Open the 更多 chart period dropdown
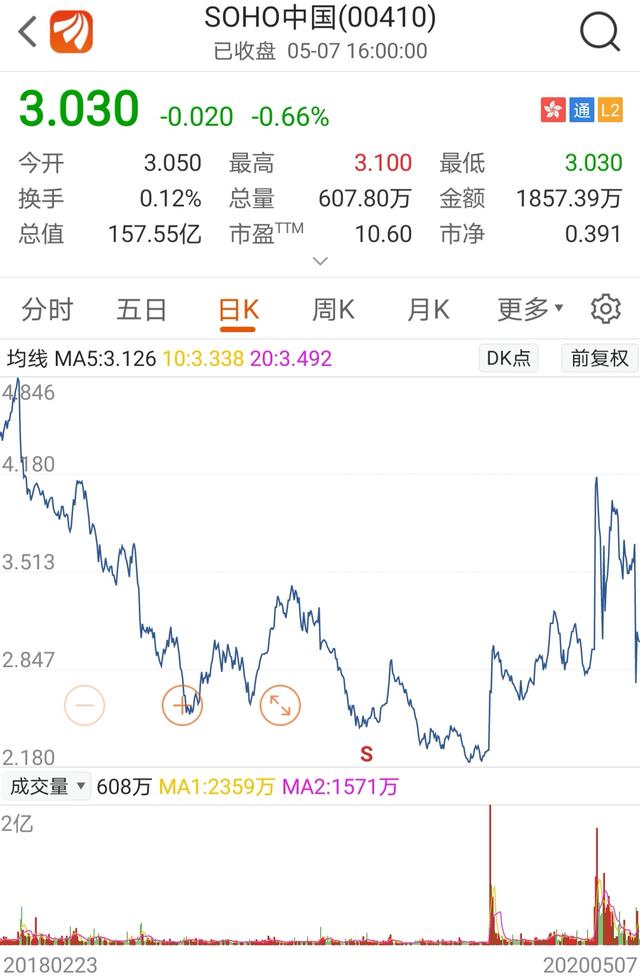 530,310
